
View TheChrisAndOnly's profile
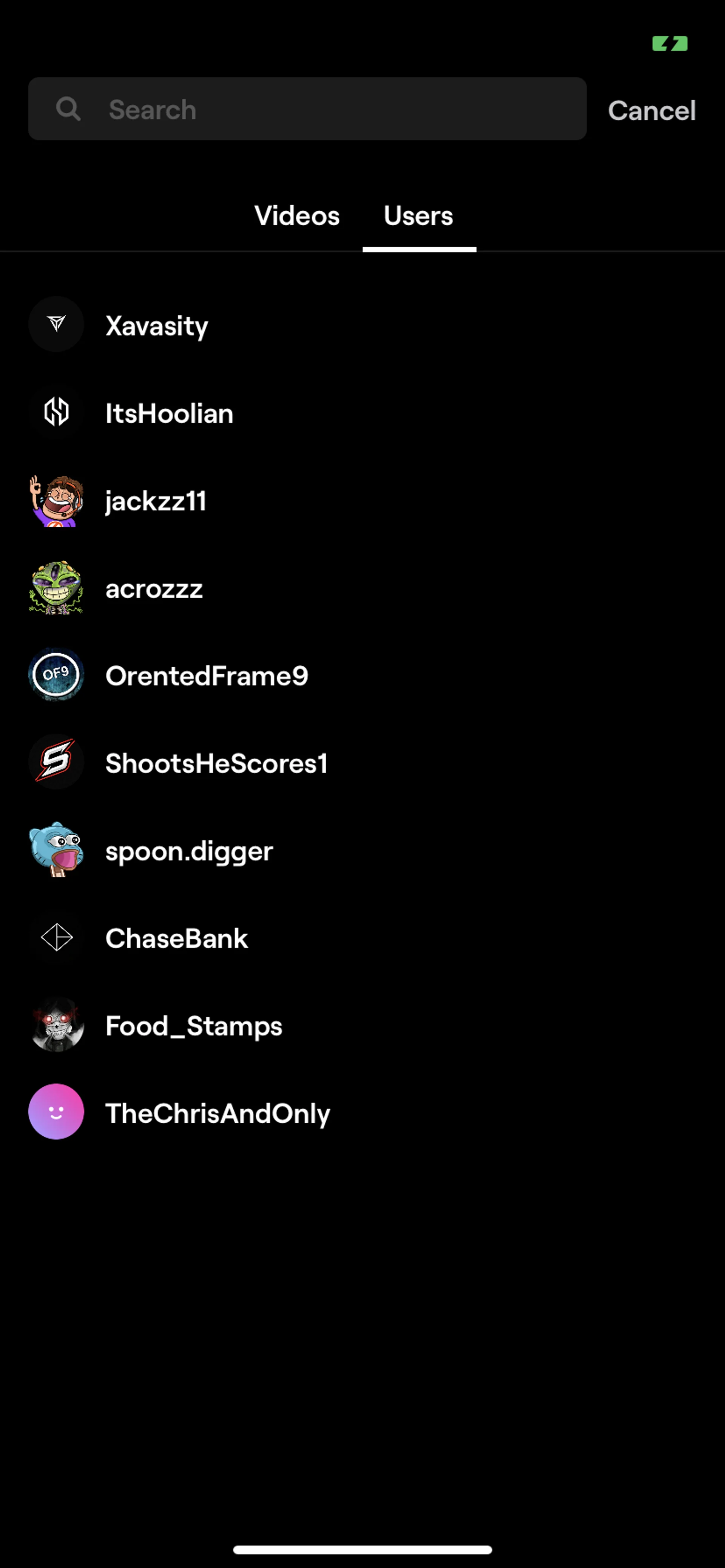[217, 1113]
